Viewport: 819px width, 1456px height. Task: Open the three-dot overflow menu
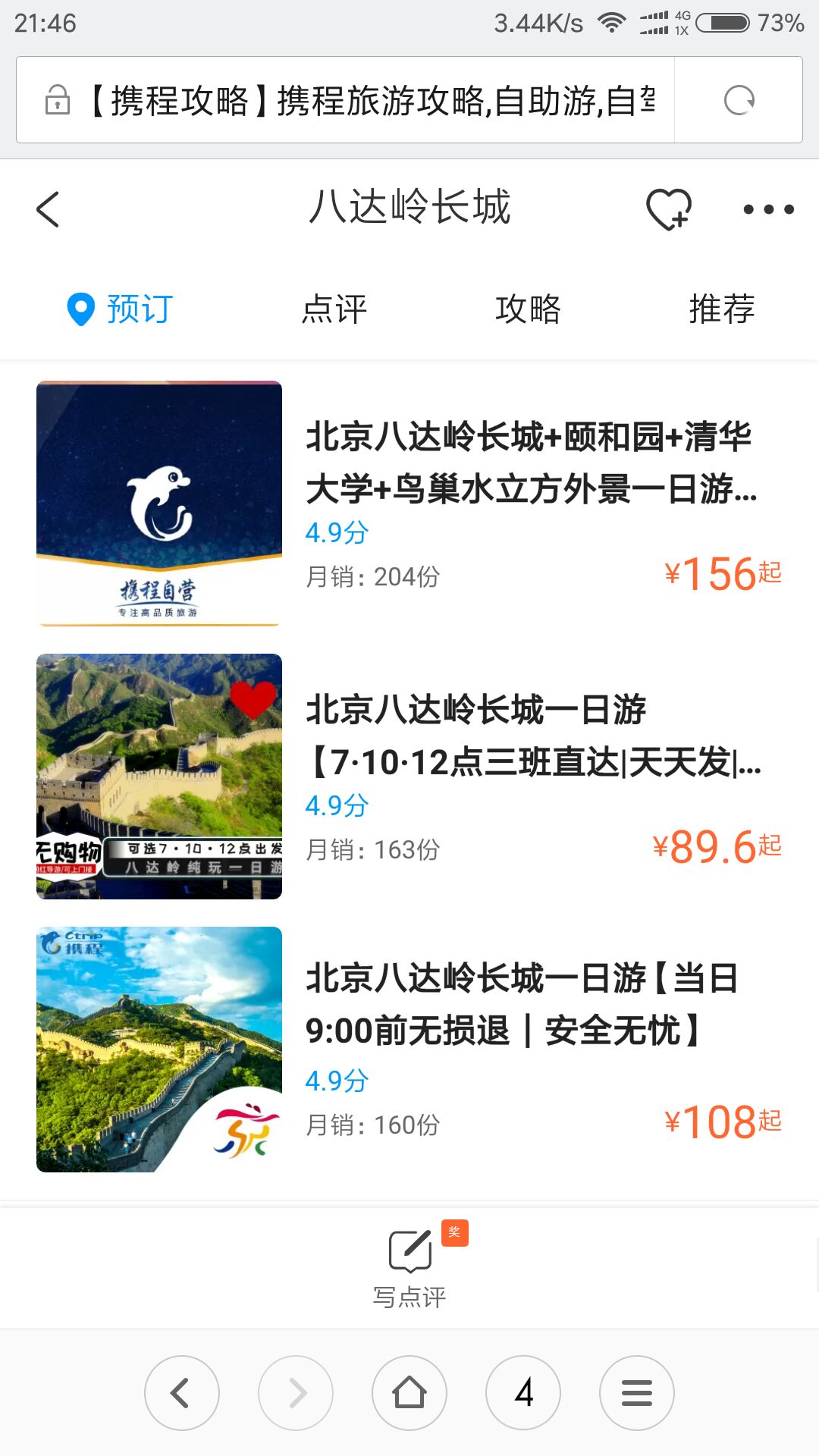pyautogui.click(x=768, y=209)
